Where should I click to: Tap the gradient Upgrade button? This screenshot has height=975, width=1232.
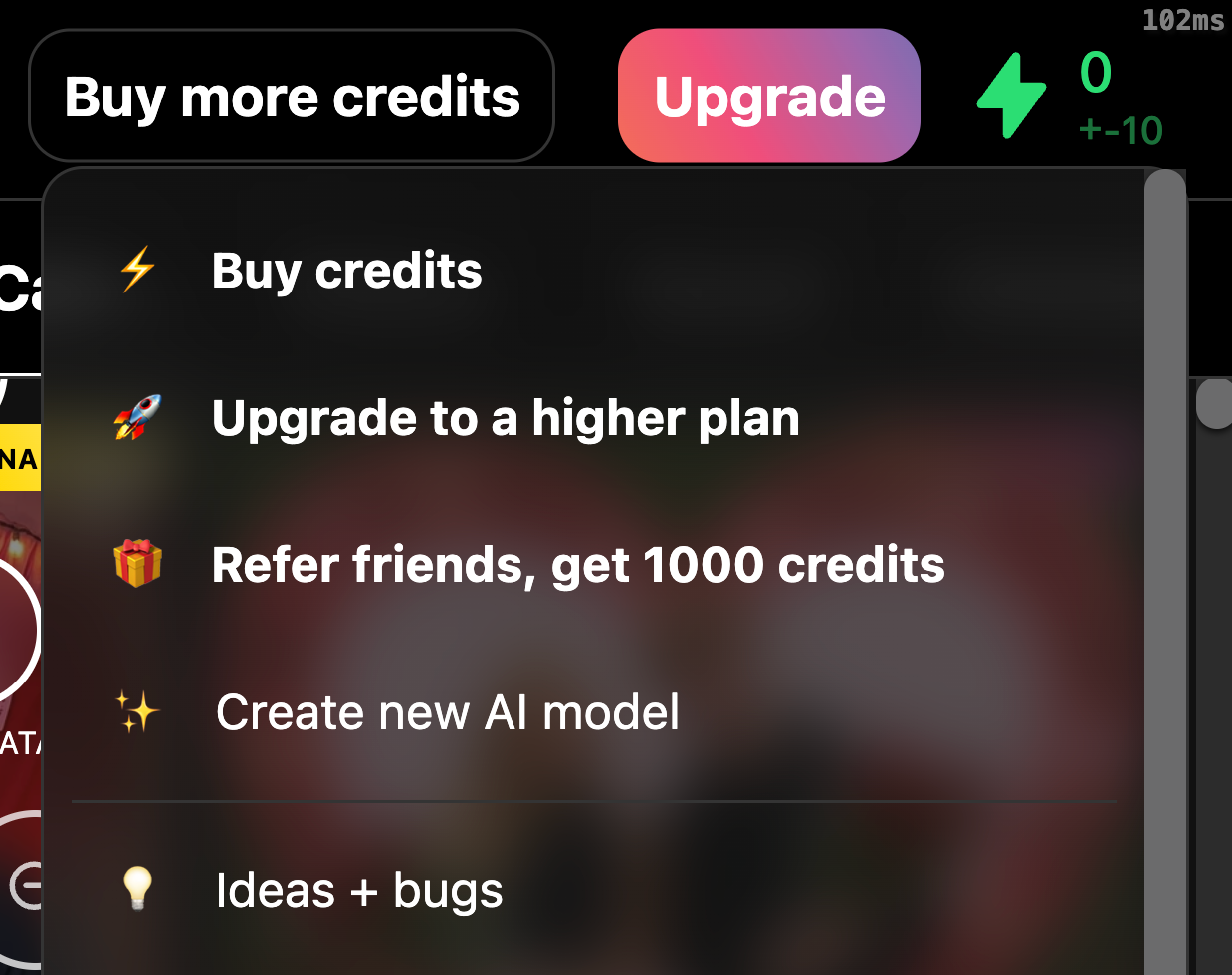[768, 97]
